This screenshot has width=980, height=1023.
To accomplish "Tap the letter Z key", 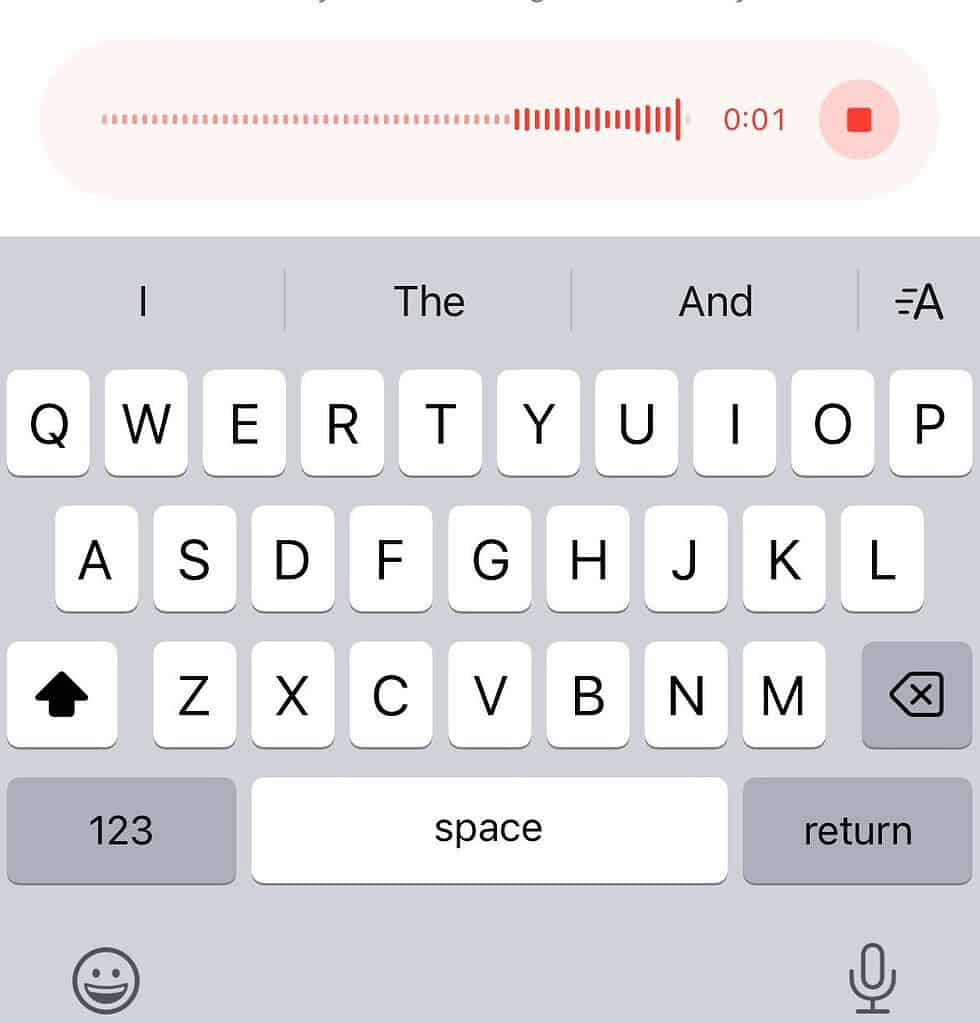I will click(195, 694).
